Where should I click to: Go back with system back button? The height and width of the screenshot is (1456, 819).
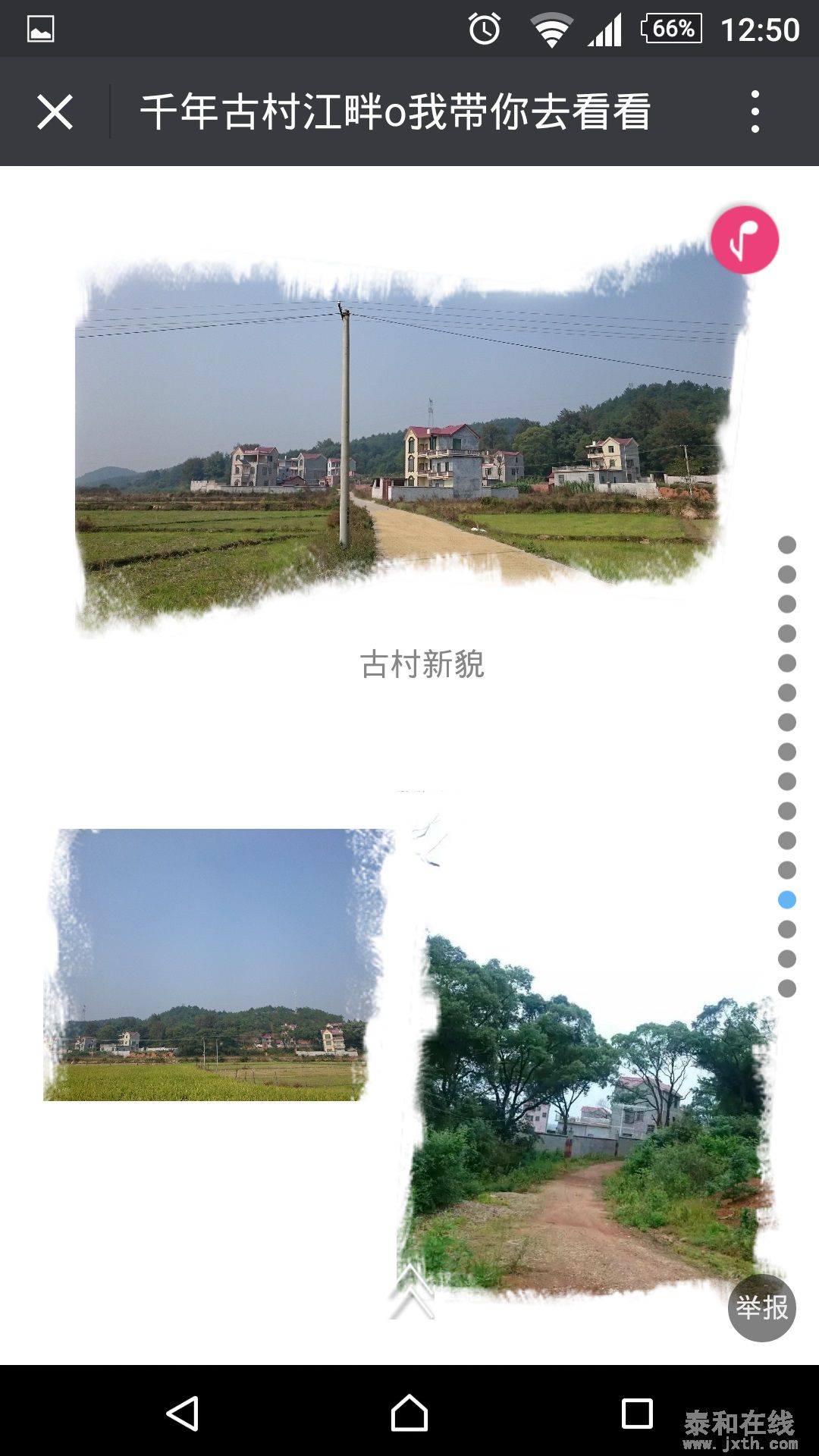point(183,1414)
